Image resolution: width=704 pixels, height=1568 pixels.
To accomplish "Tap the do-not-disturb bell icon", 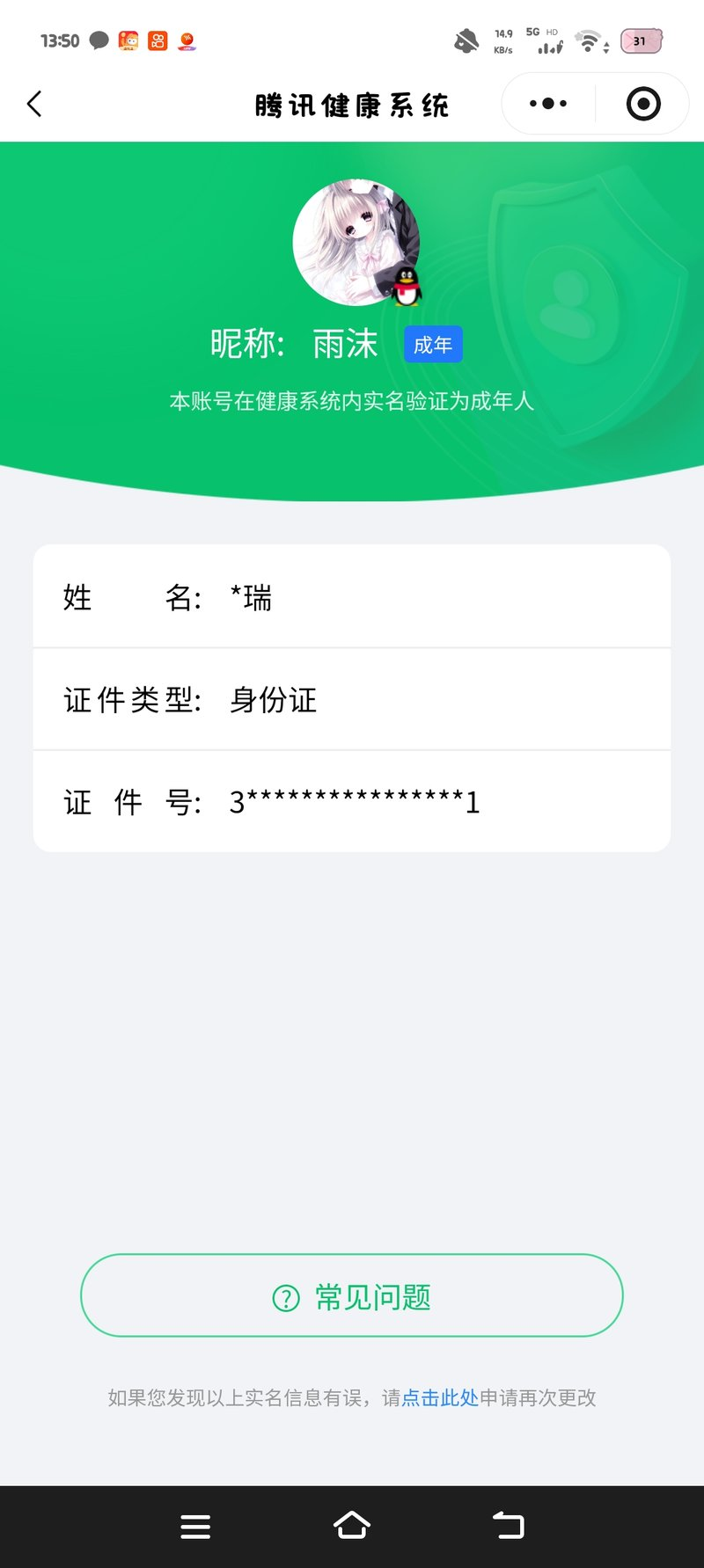I will coord(466,40).
